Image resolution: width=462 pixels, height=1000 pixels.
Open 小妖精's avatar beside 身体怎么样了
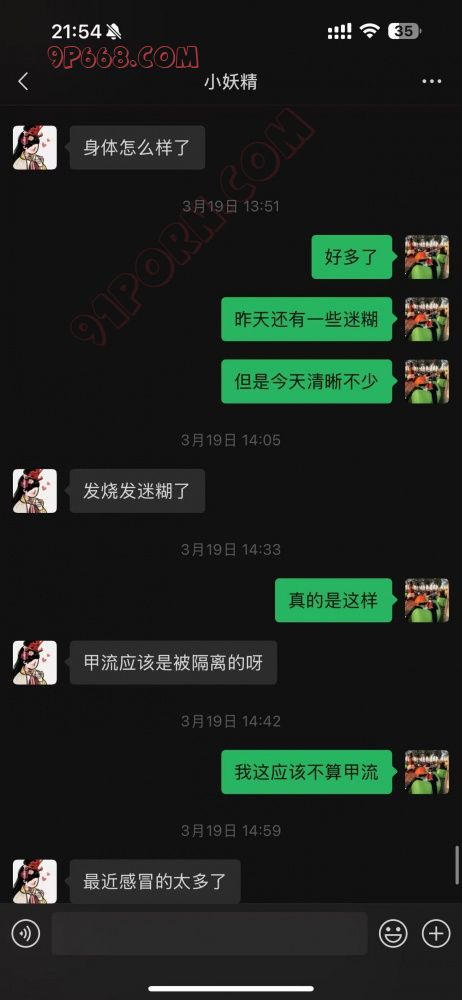[x=35, y=147]
